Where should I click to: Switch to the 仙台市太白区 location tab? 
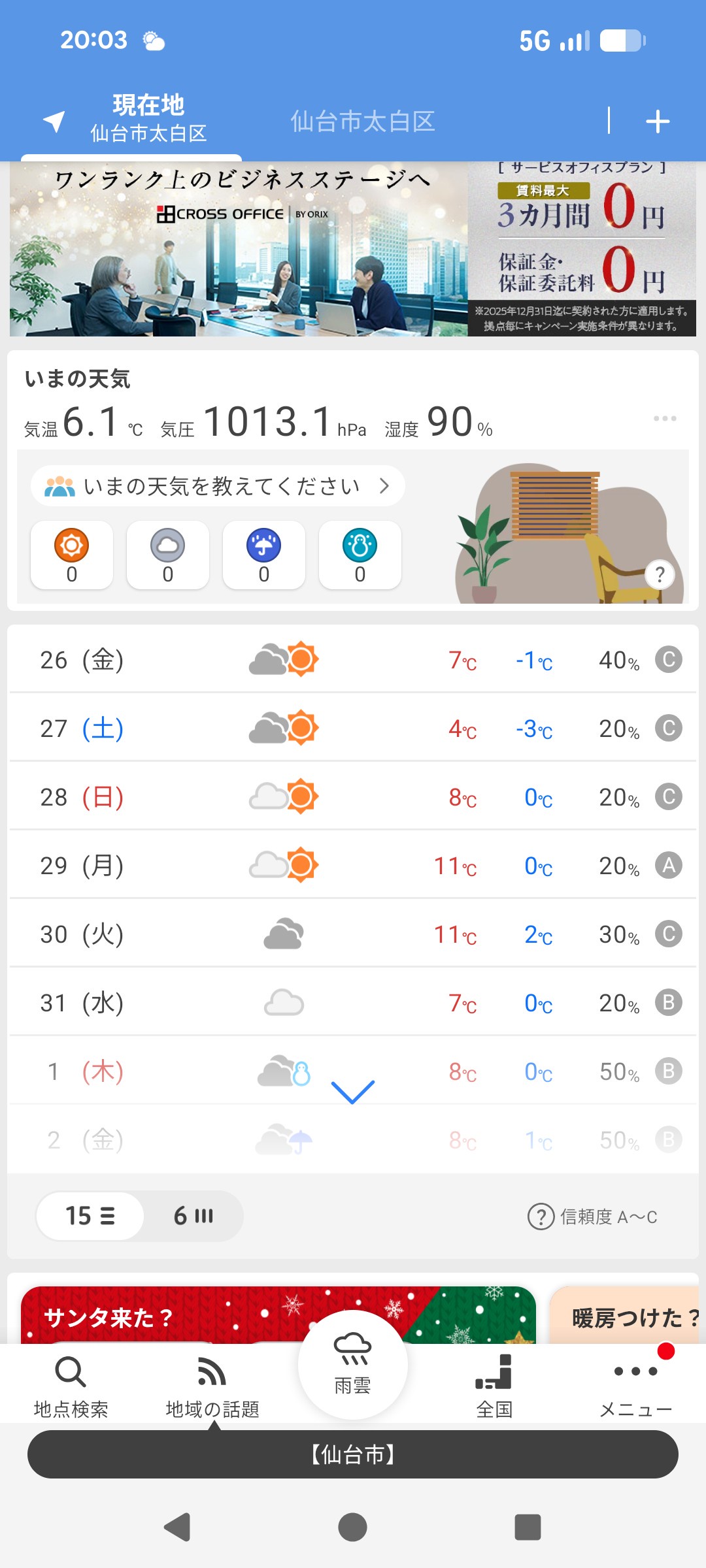pos(363,122)
